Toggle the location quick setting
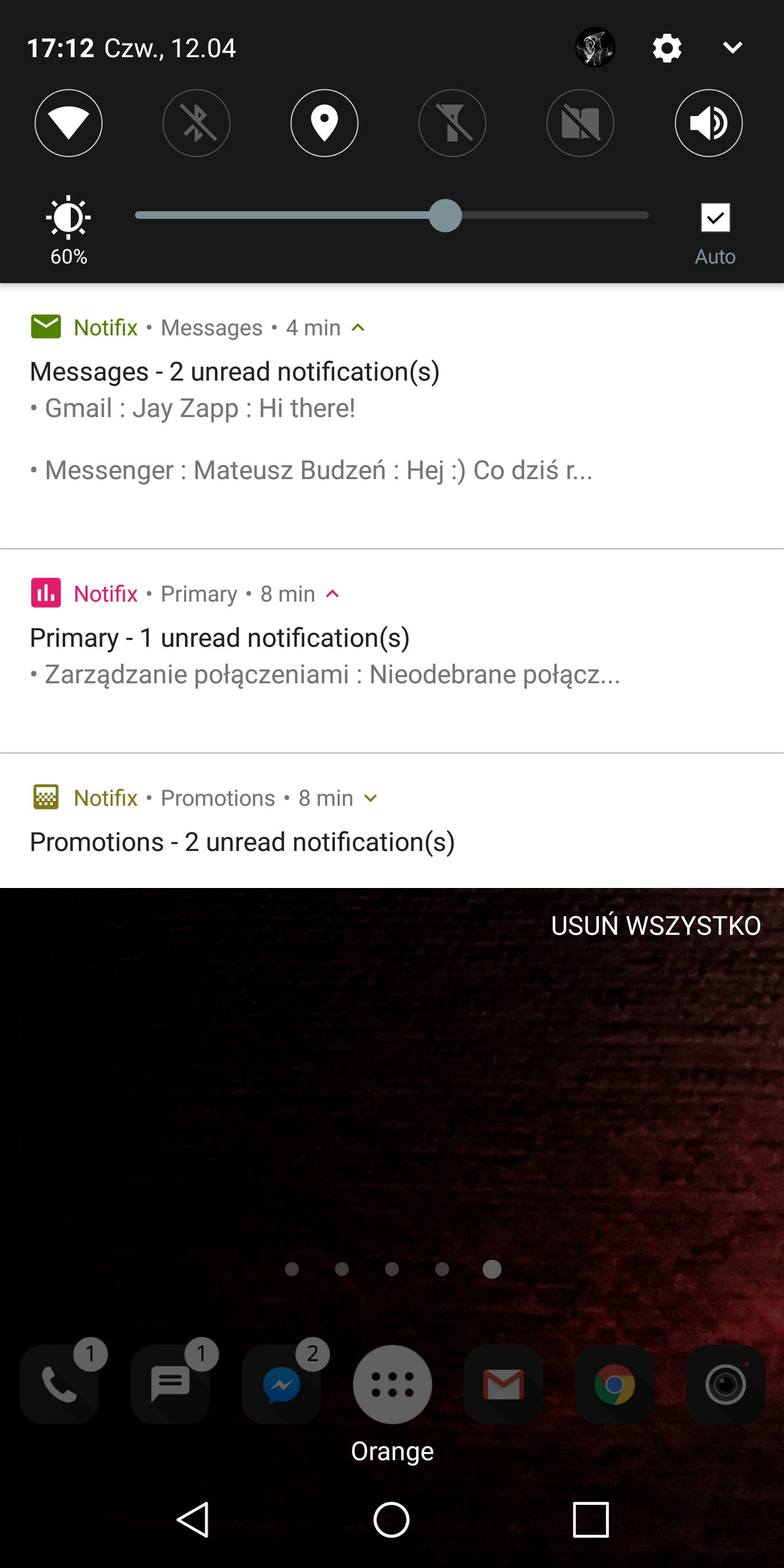 point(324,123)
